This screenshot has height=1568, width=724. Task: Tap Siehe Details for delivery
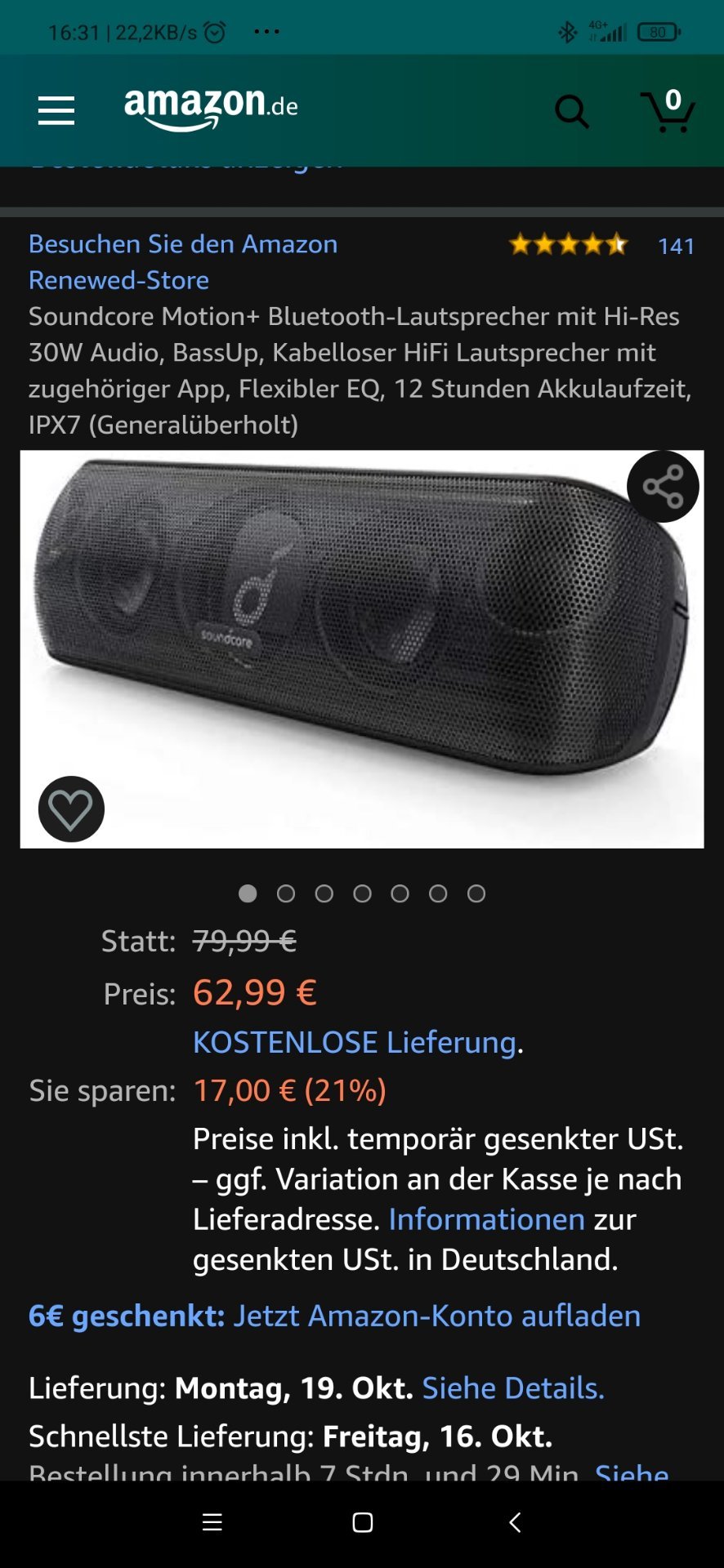[x=513, y=1388]
